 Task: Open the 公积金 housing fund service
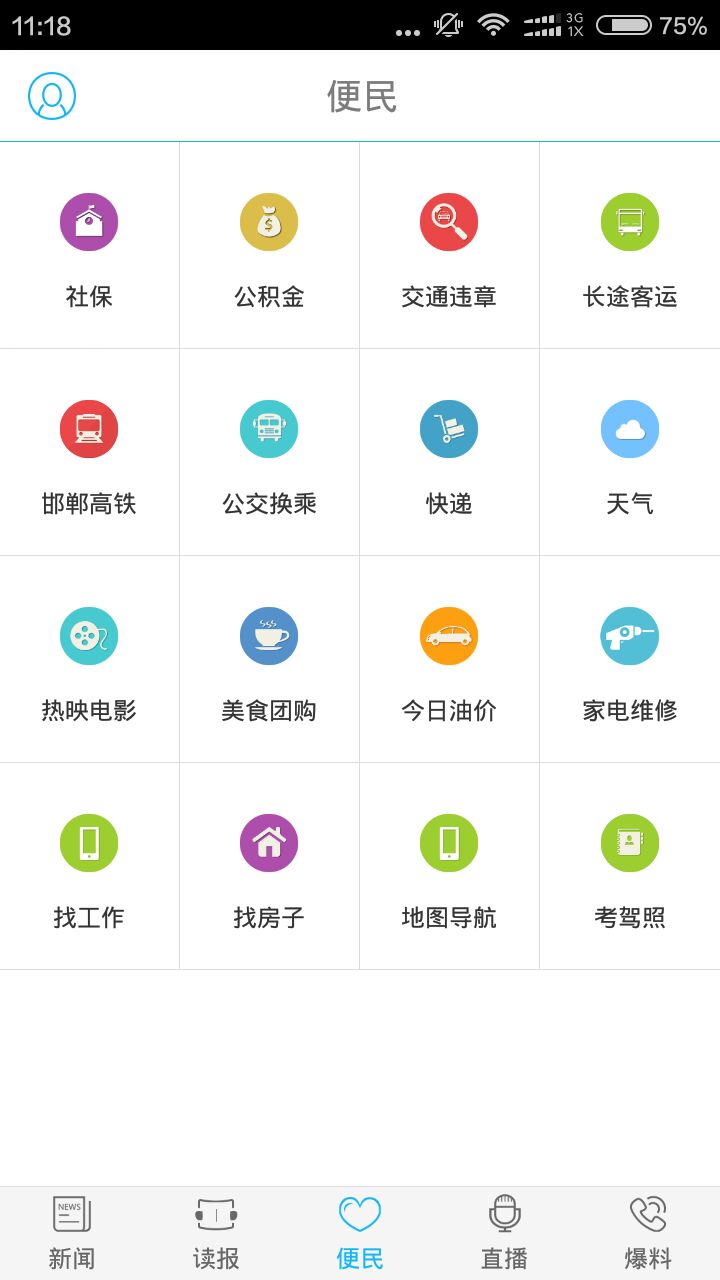point(269,245)
